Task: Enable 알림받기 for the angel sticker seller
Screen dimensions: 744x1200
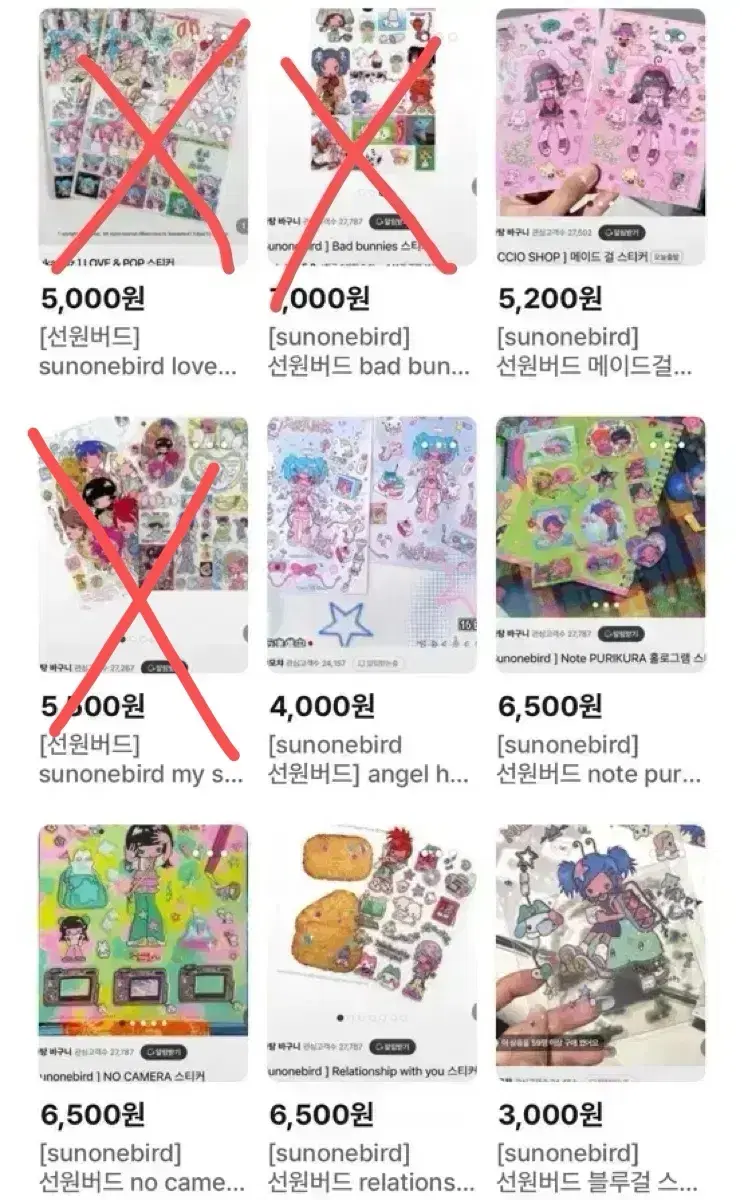Action: click(x=380, y=663)
